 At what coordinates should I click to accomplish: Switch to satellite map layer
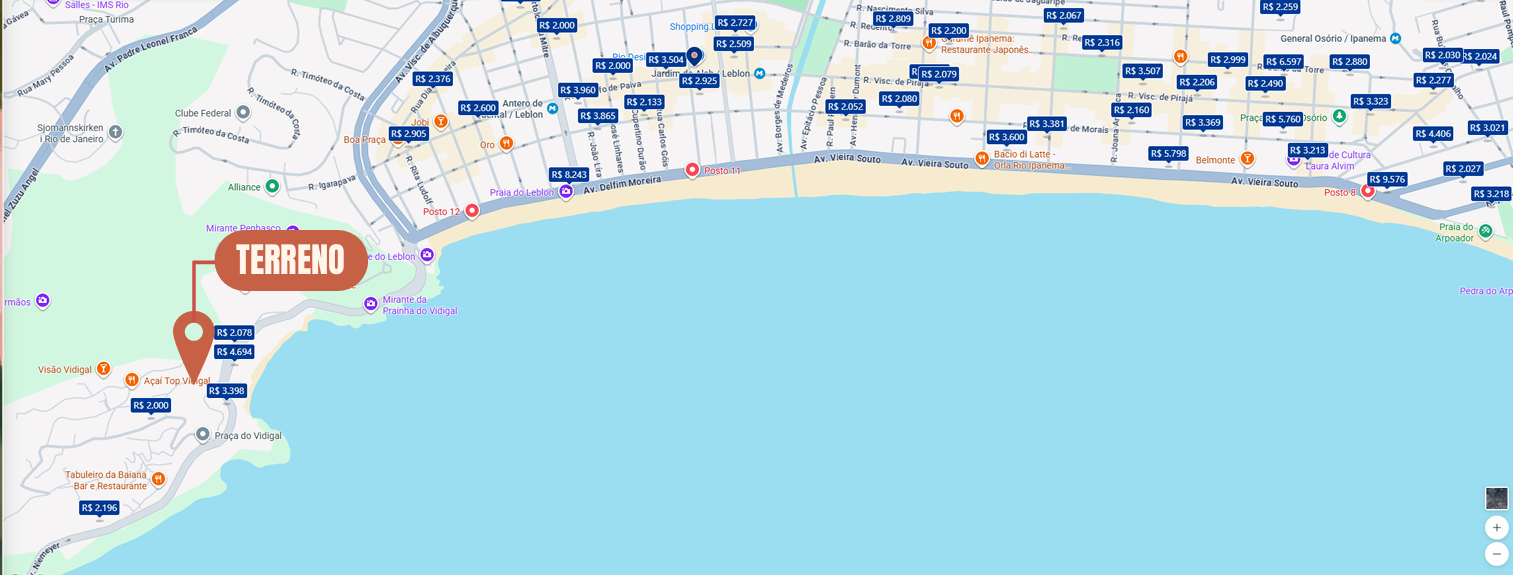pyautogui.click(x=1496, y=498)
